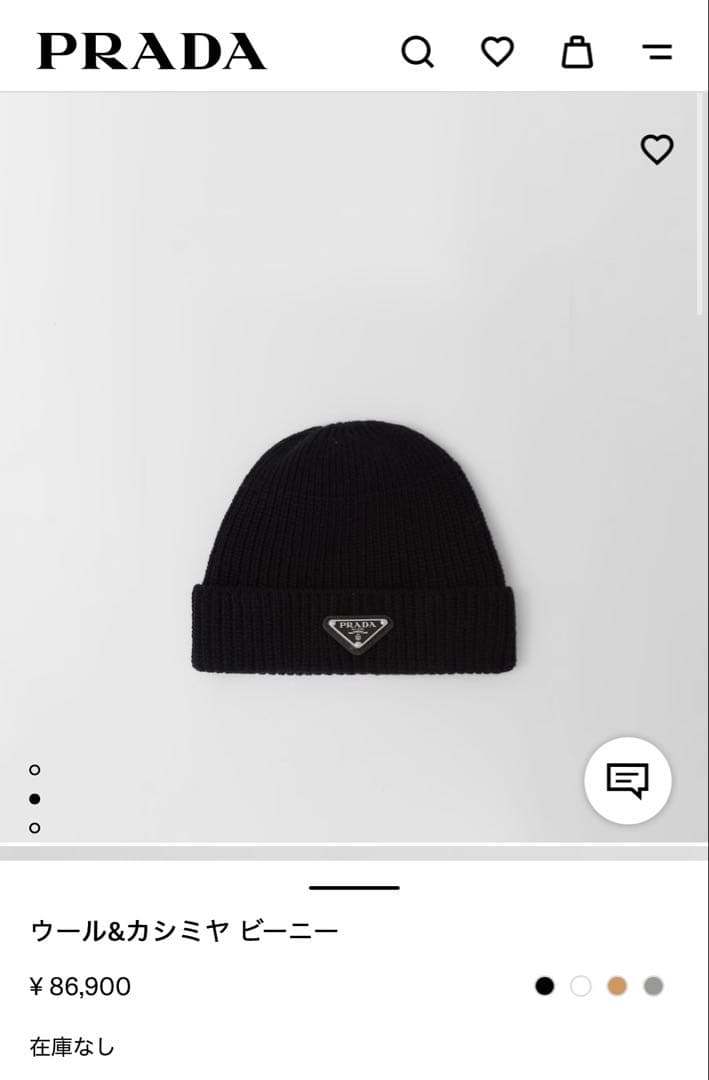Image resolution: width=709 pixels, height=1080 pixels.
Task: Choose the camel color swatch
Action: (x=617, y=987)
